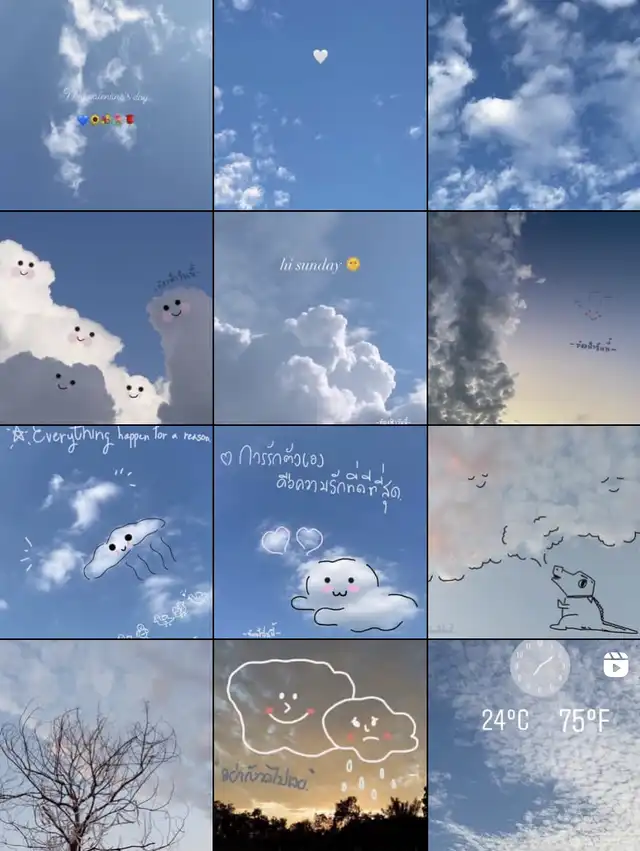Open the 'hi sunday' cloud post
This screenshot has width=640, height=851.
[320, 317]
